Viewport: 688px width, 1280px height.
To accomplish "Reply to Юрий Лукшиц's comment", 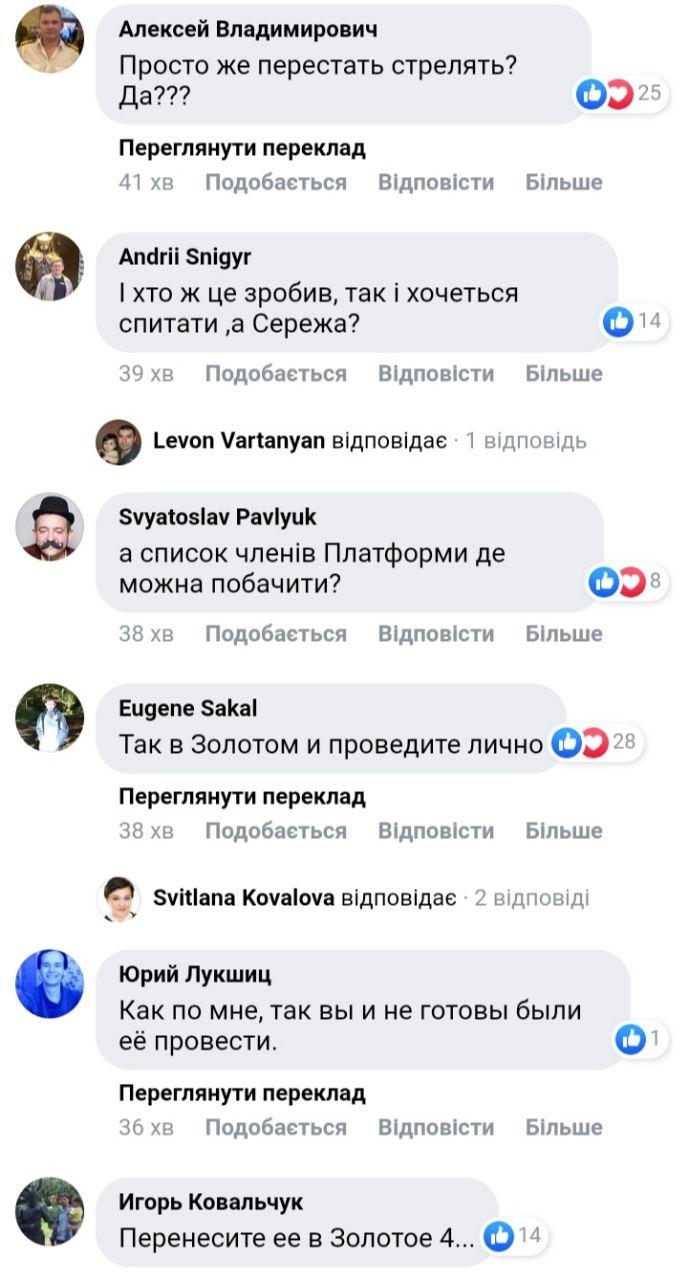I will pos(436,1127).
